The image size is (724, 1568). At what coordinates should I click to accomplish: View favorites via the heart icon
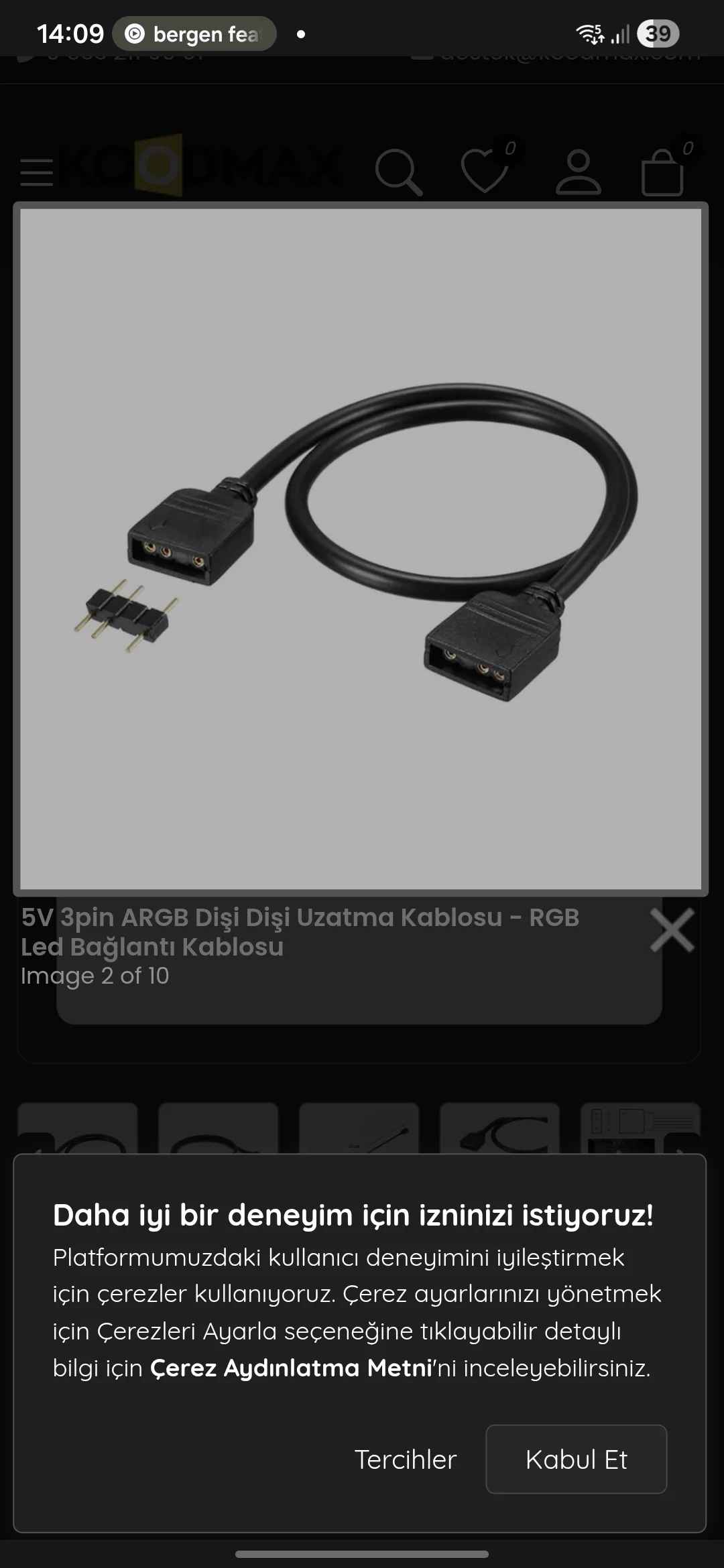click(485, 172)
